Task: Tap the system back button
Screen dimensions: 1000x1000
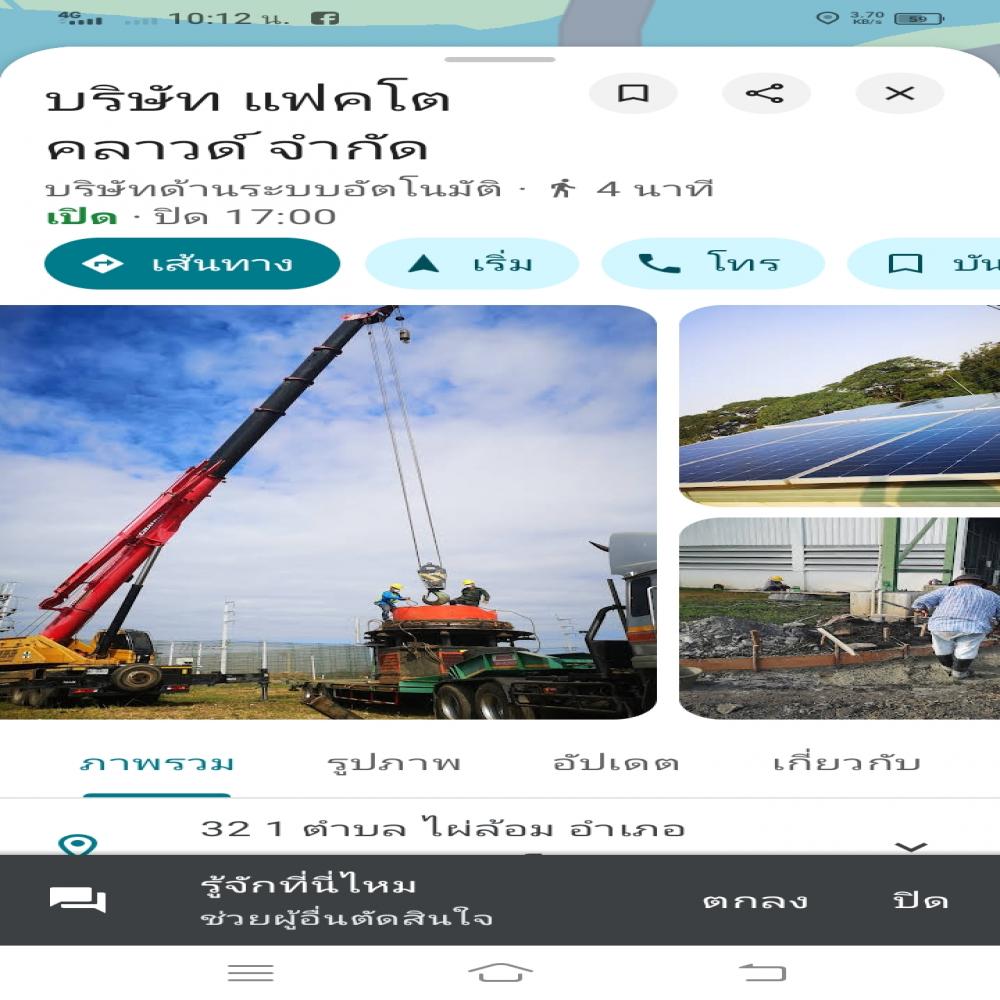Action: tap(762, 972)
